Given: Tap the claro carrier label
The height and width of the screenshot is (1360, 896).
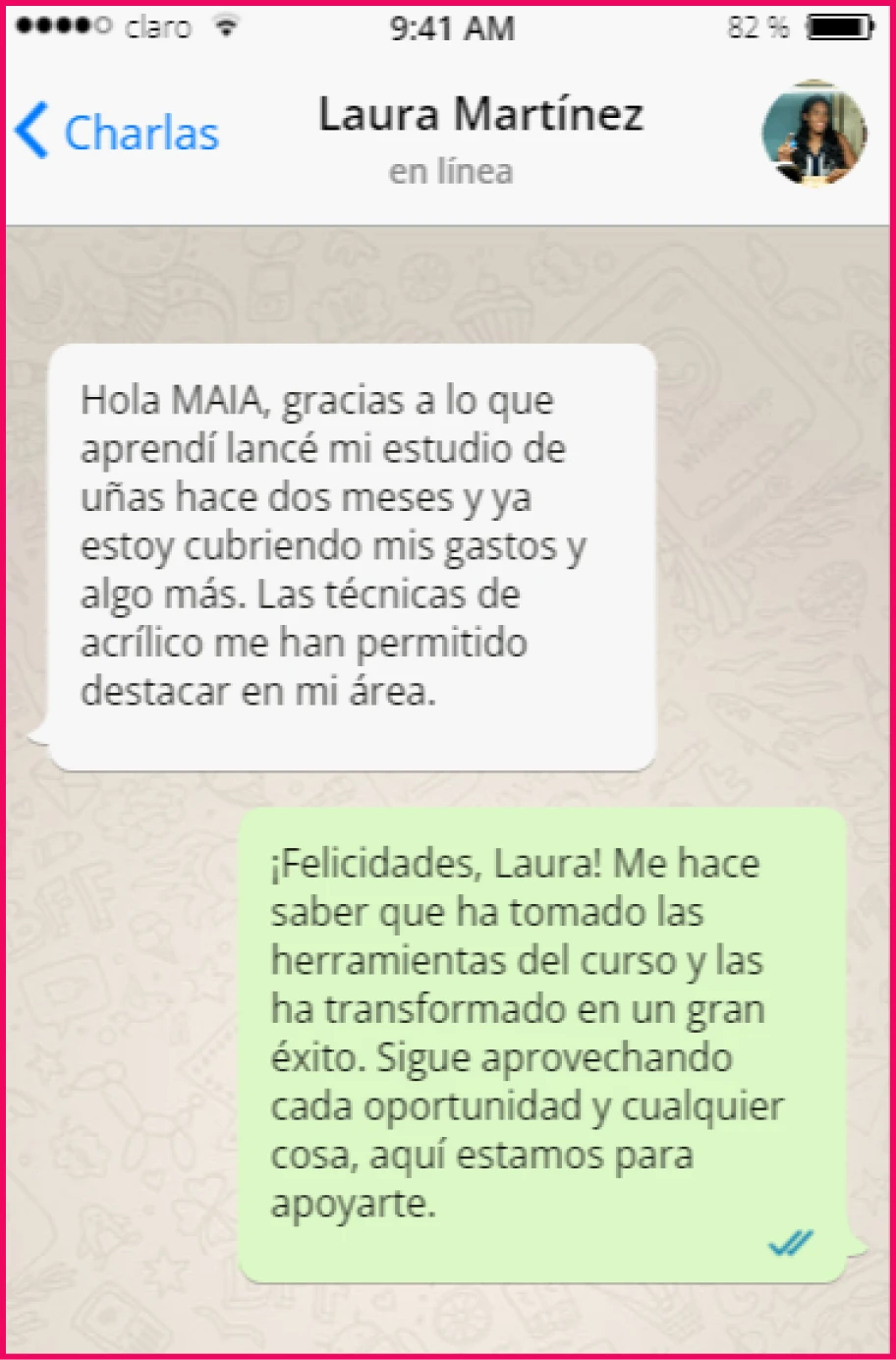Looking at the screenshot, I should tap(157, 27).
